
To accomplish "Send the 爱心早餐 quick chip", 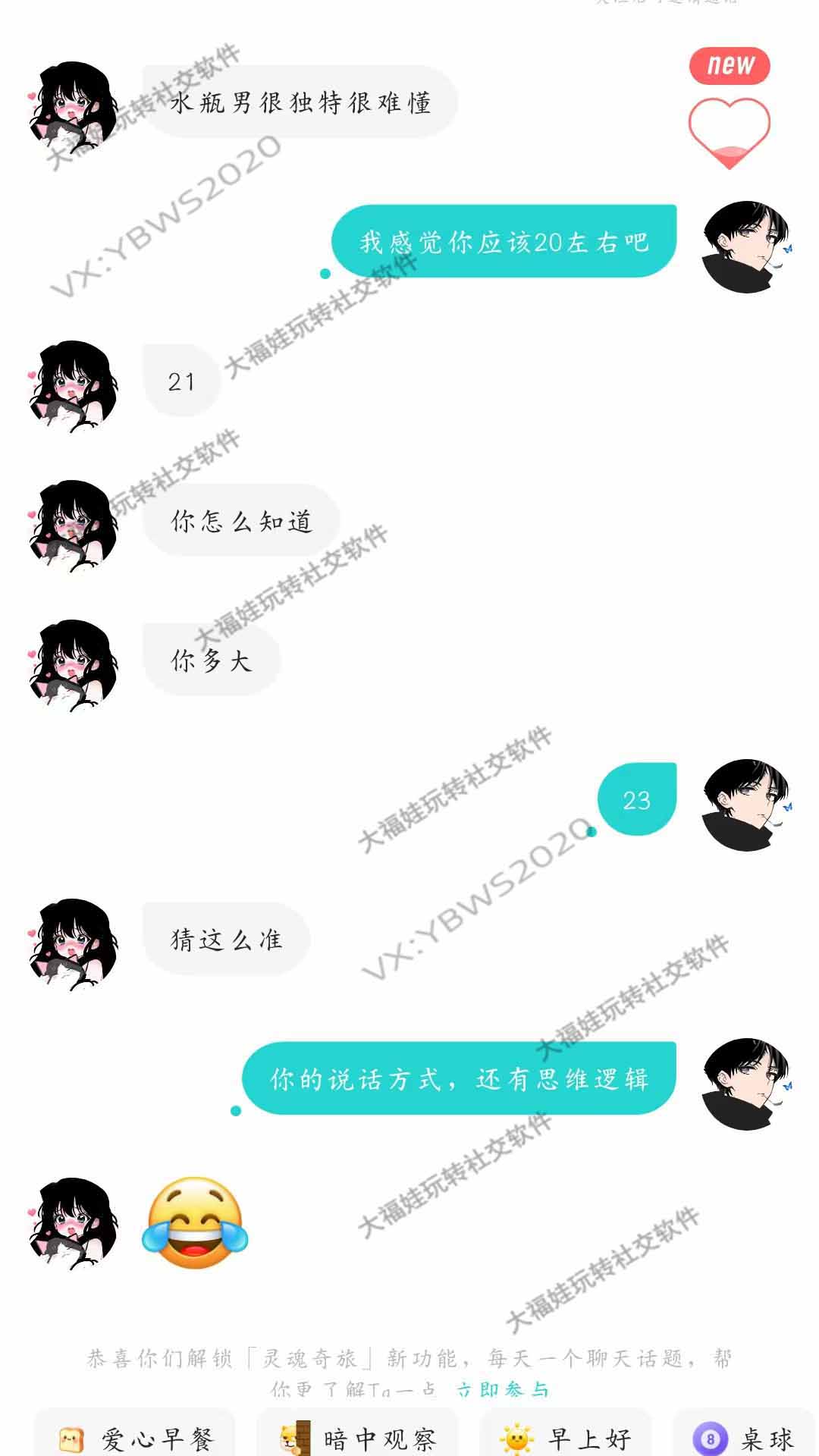I will click(x=136, y=1438).
